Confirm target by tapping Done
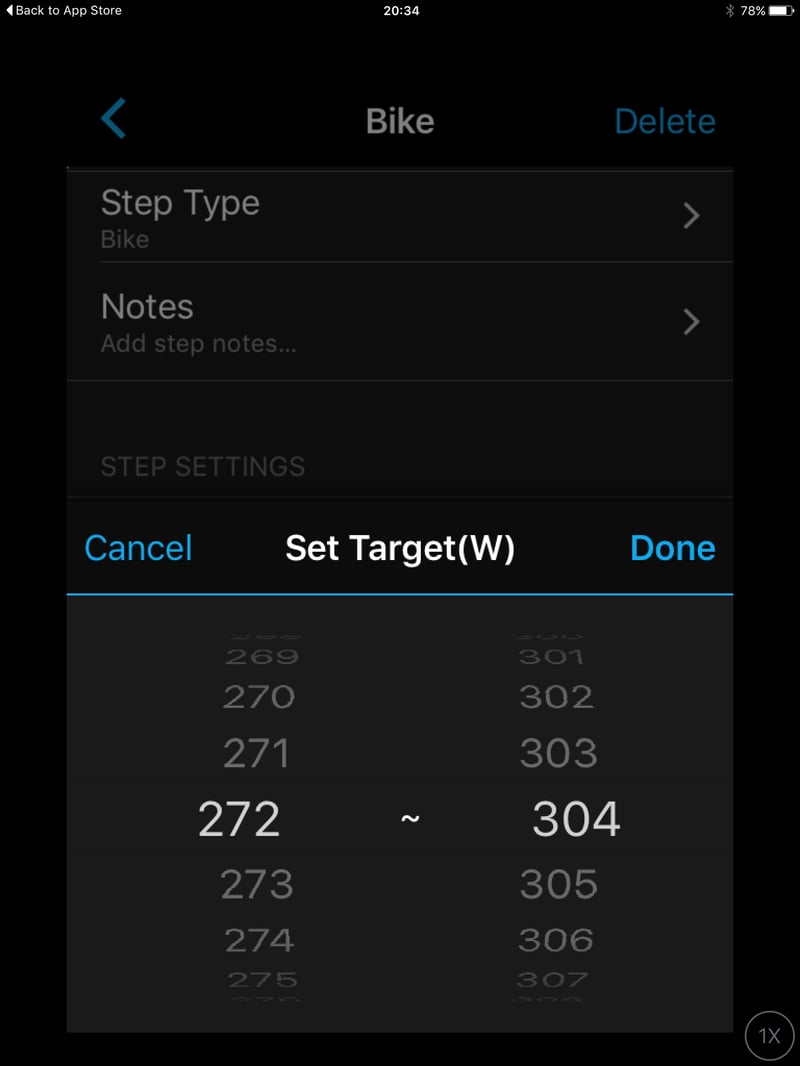 [x=672, y=548]
